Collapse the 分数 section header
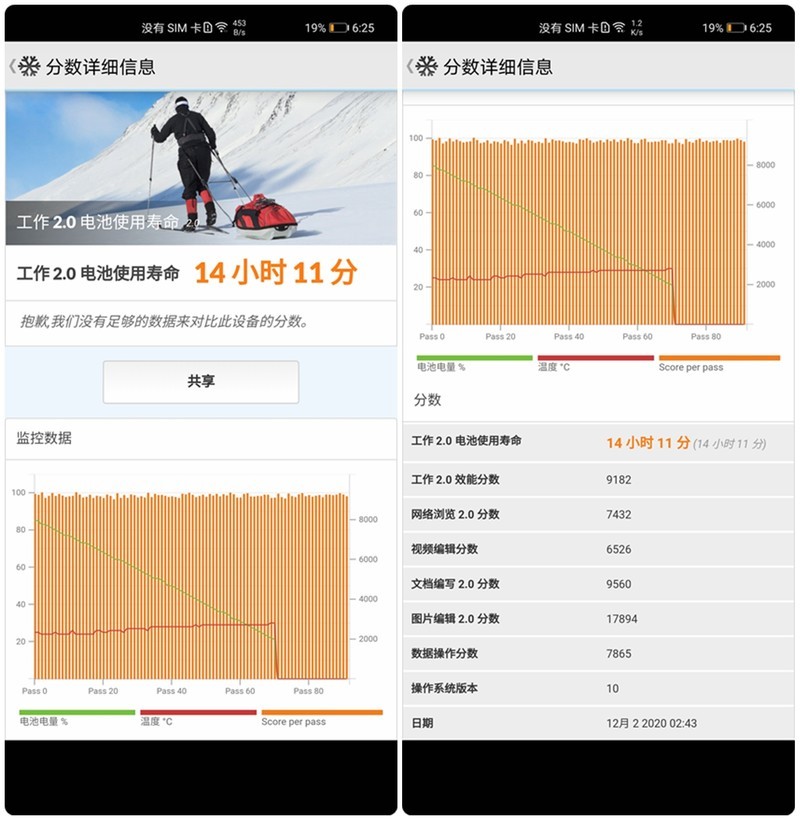This screenshot has height=820, width=800. click(425, 401)
